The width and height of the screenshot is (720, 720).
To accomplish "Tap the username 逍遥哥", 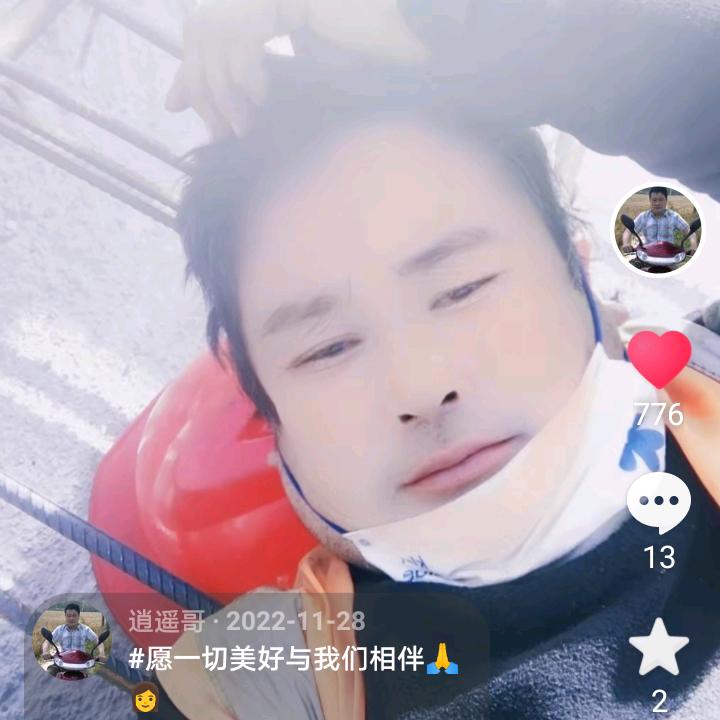I will coord(165,621).
